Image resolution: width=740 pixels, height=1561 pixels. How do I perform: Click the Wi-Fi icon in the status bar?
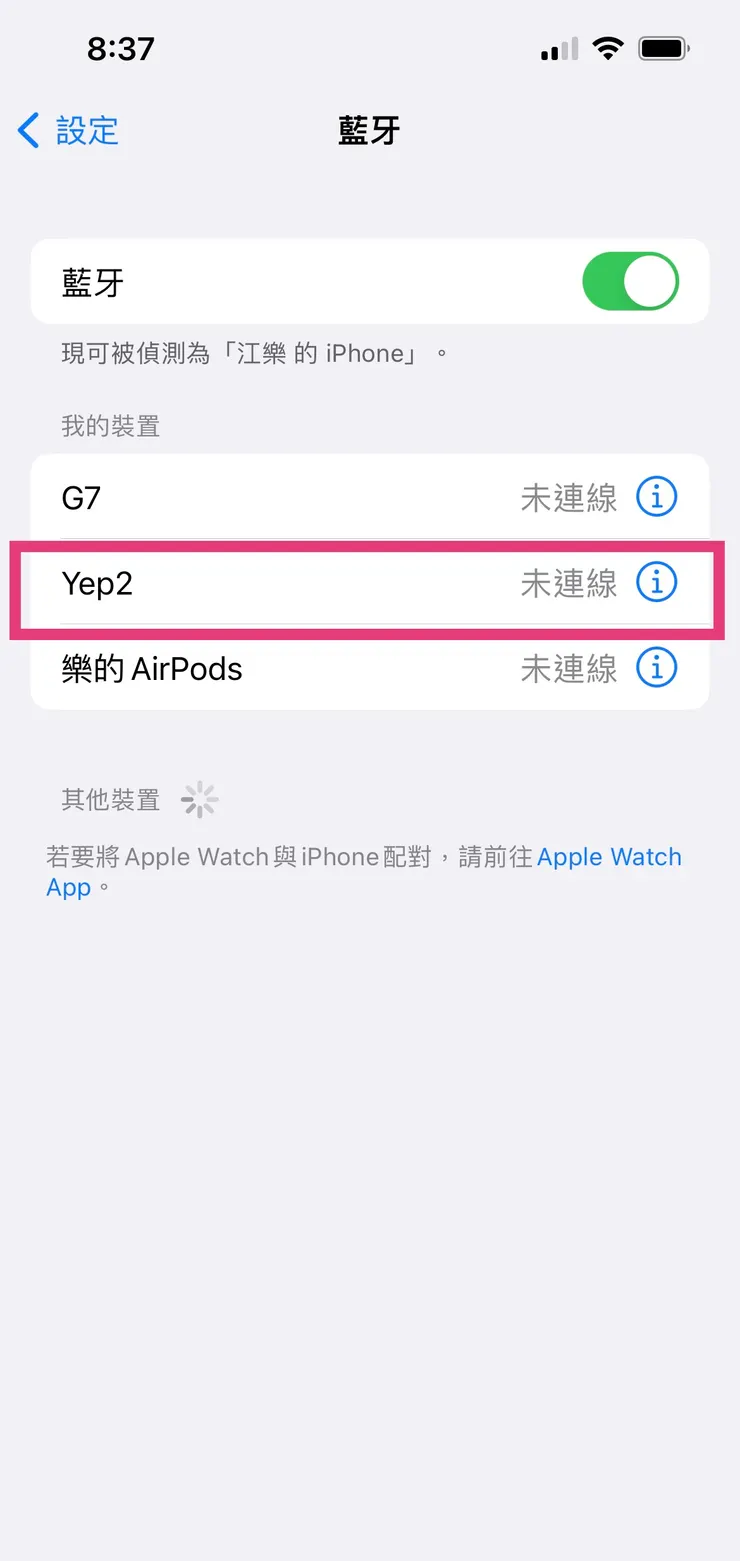[608, 48]
